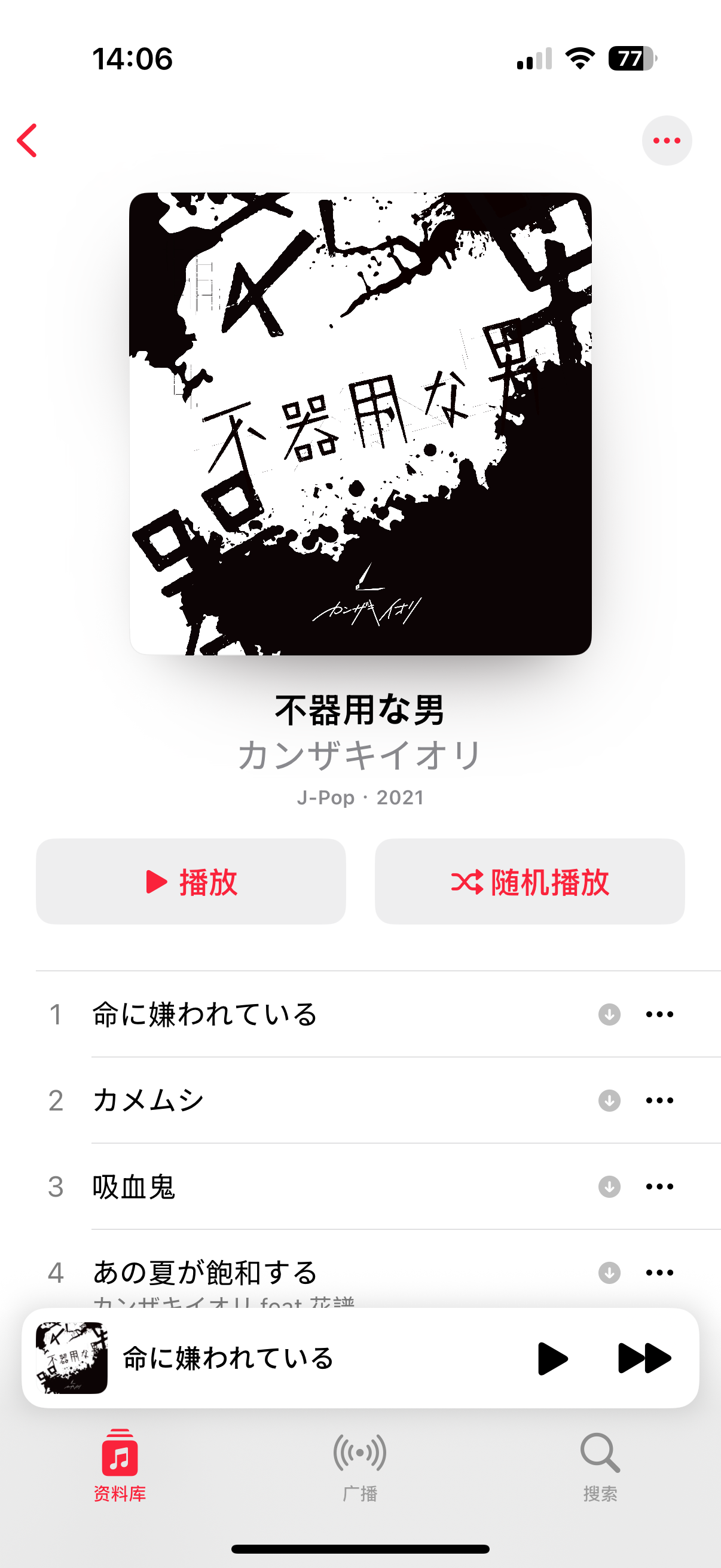Start shuffle with 随机播放
The height and width of the screenshot is (1568, 721).
[x=529, y=881]
